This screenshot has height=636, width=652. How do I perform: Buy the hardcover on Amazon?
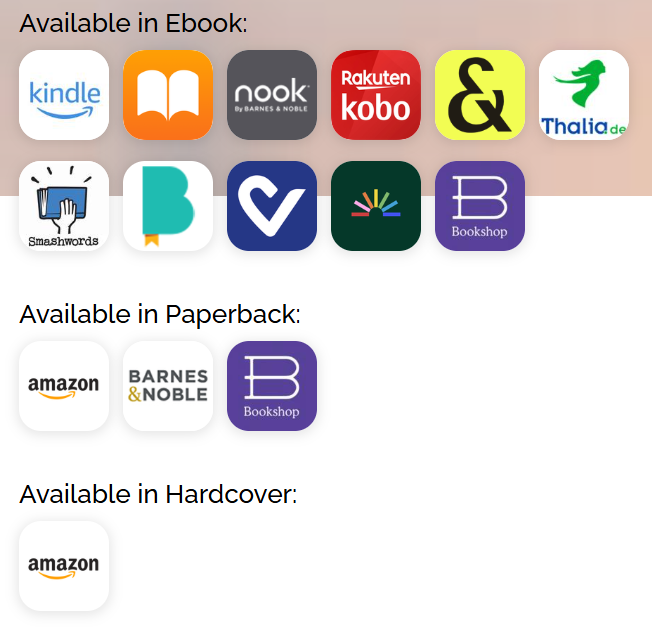(64, 566)
